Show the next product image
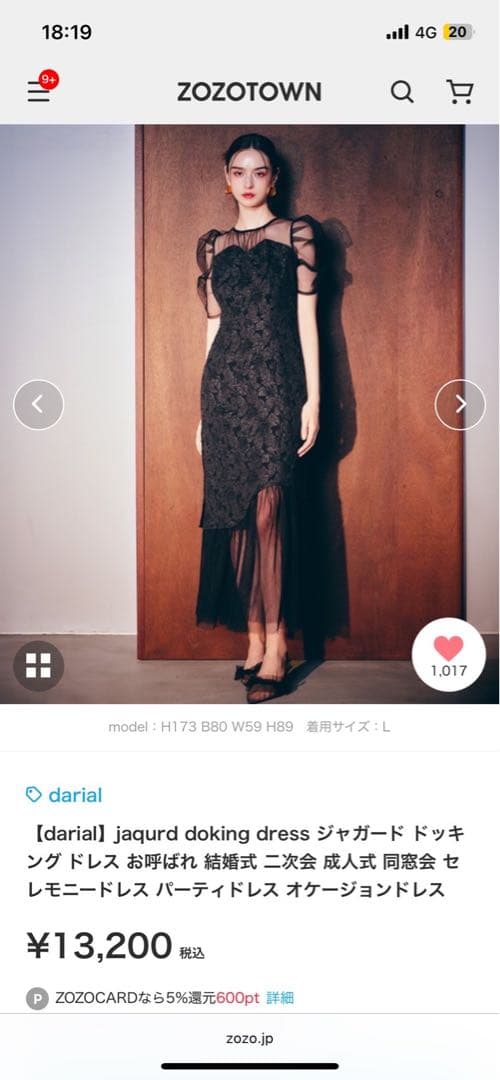This screenshot has width=500, height=1080. click(x=460, y=405)
